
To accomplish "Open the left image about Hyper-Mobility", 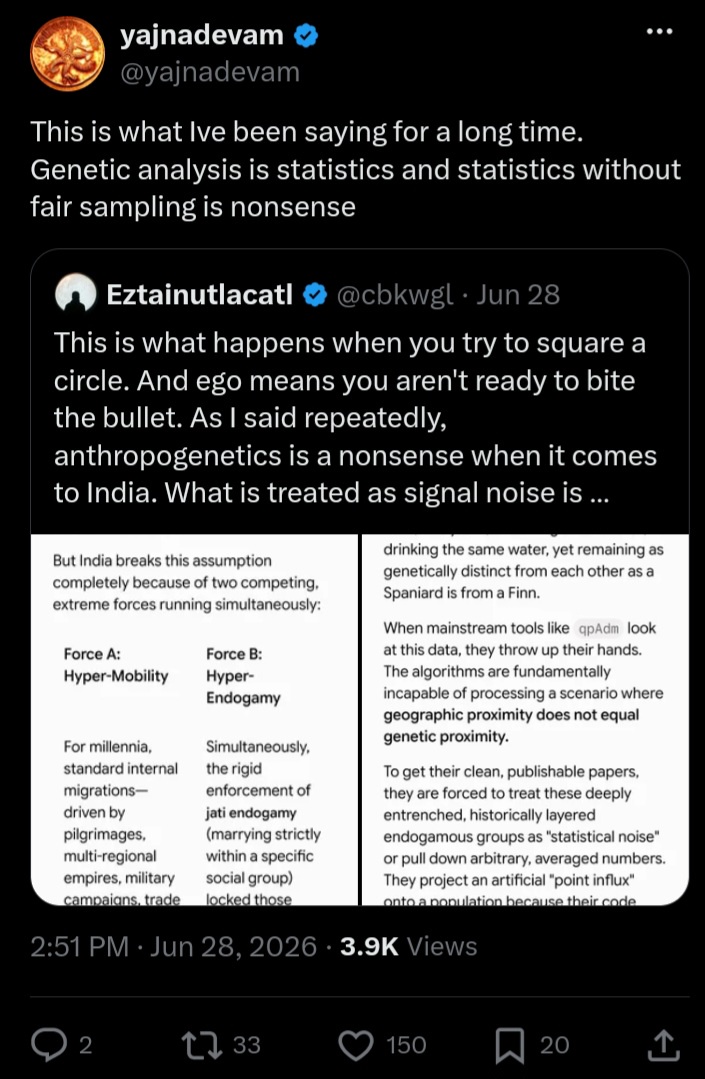I will click(x=194, y=719).
